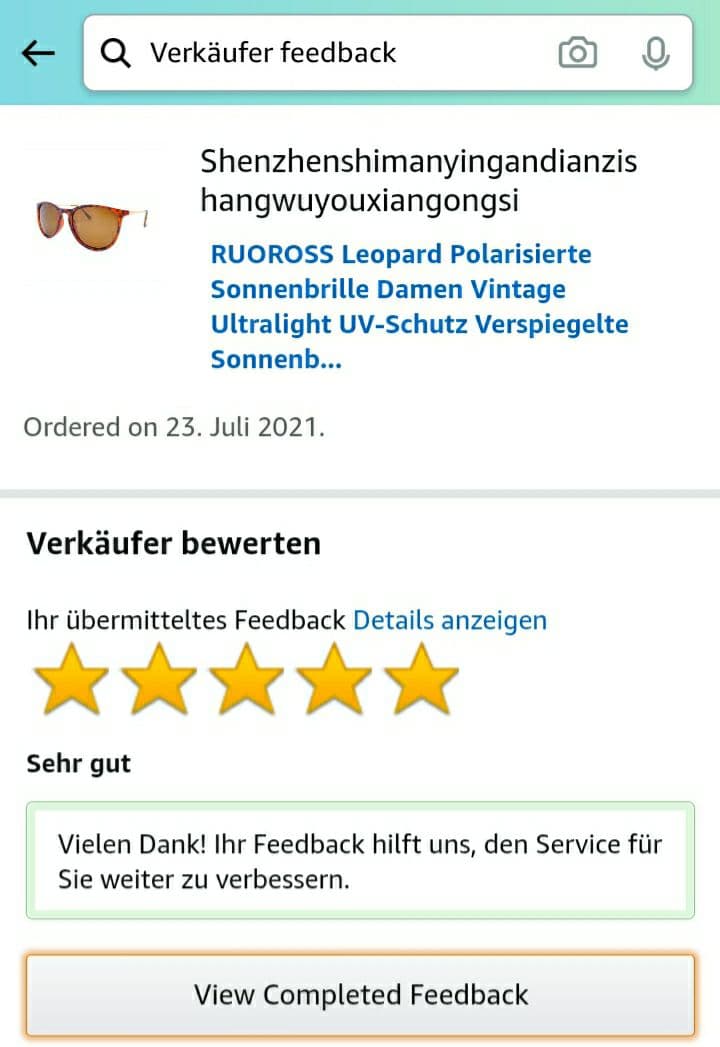Open the RUOROSS Leopard Sonnenbrille product link

coord(418,306)
